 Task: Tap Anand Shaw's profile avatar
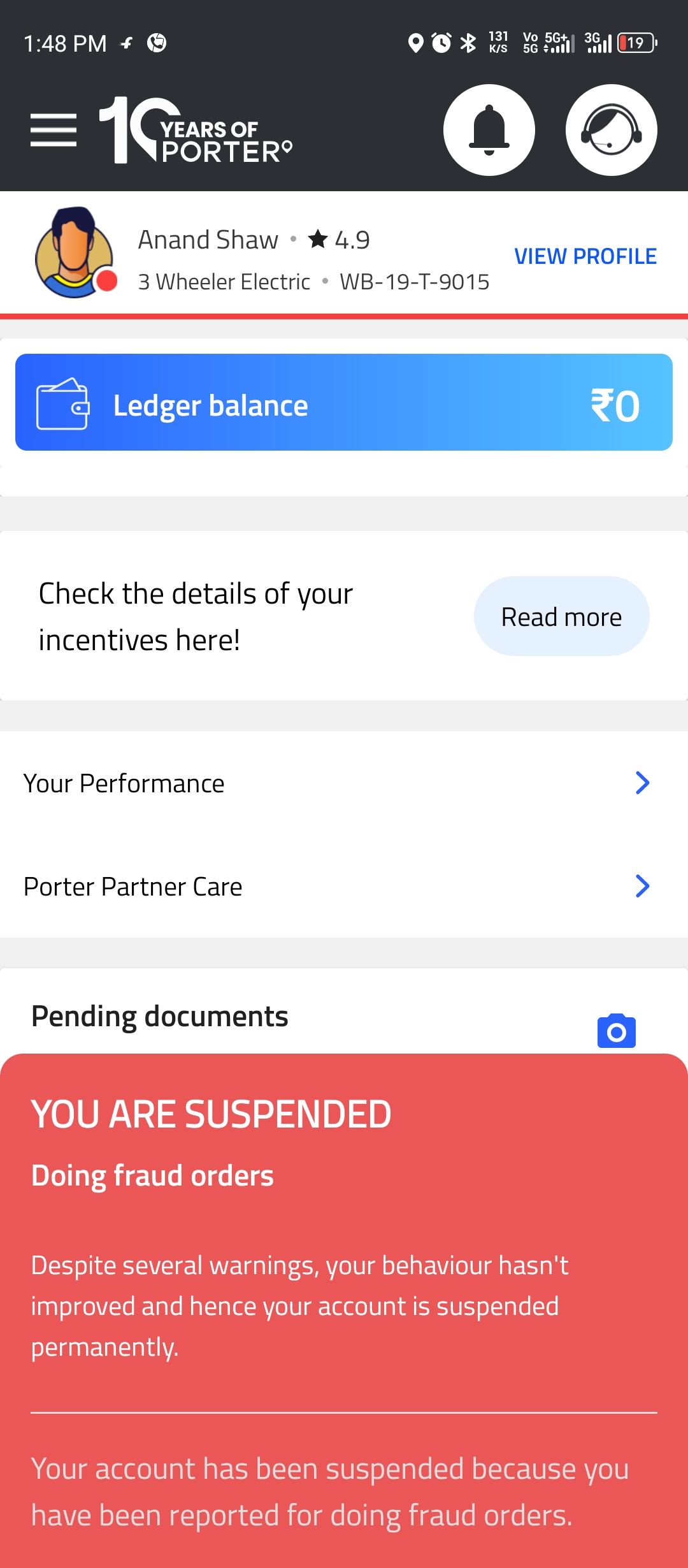click(x=75, y=253)
